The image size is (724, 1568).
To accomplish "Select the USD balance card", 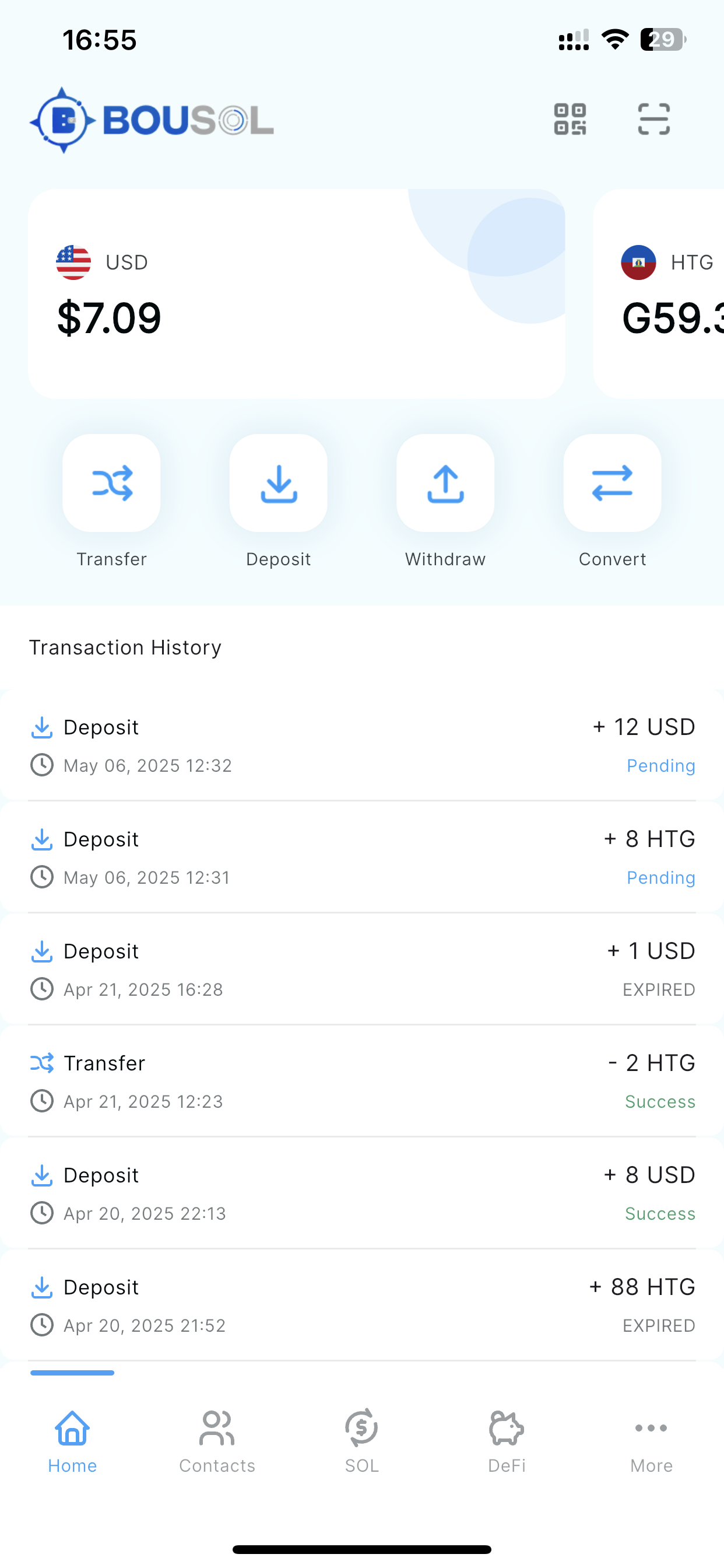I will [x=296, y=293].
